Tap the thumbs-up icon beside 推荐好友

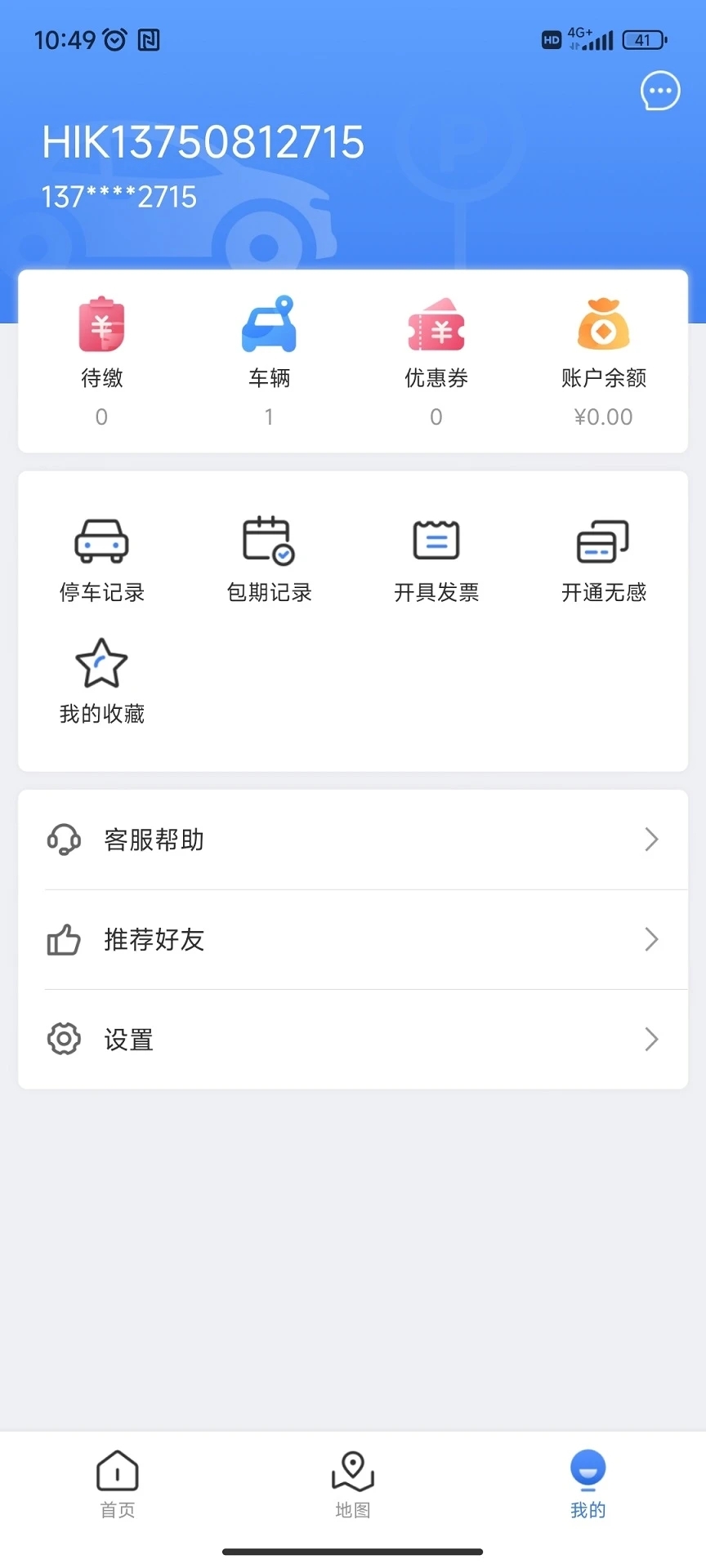pos(63,939)
